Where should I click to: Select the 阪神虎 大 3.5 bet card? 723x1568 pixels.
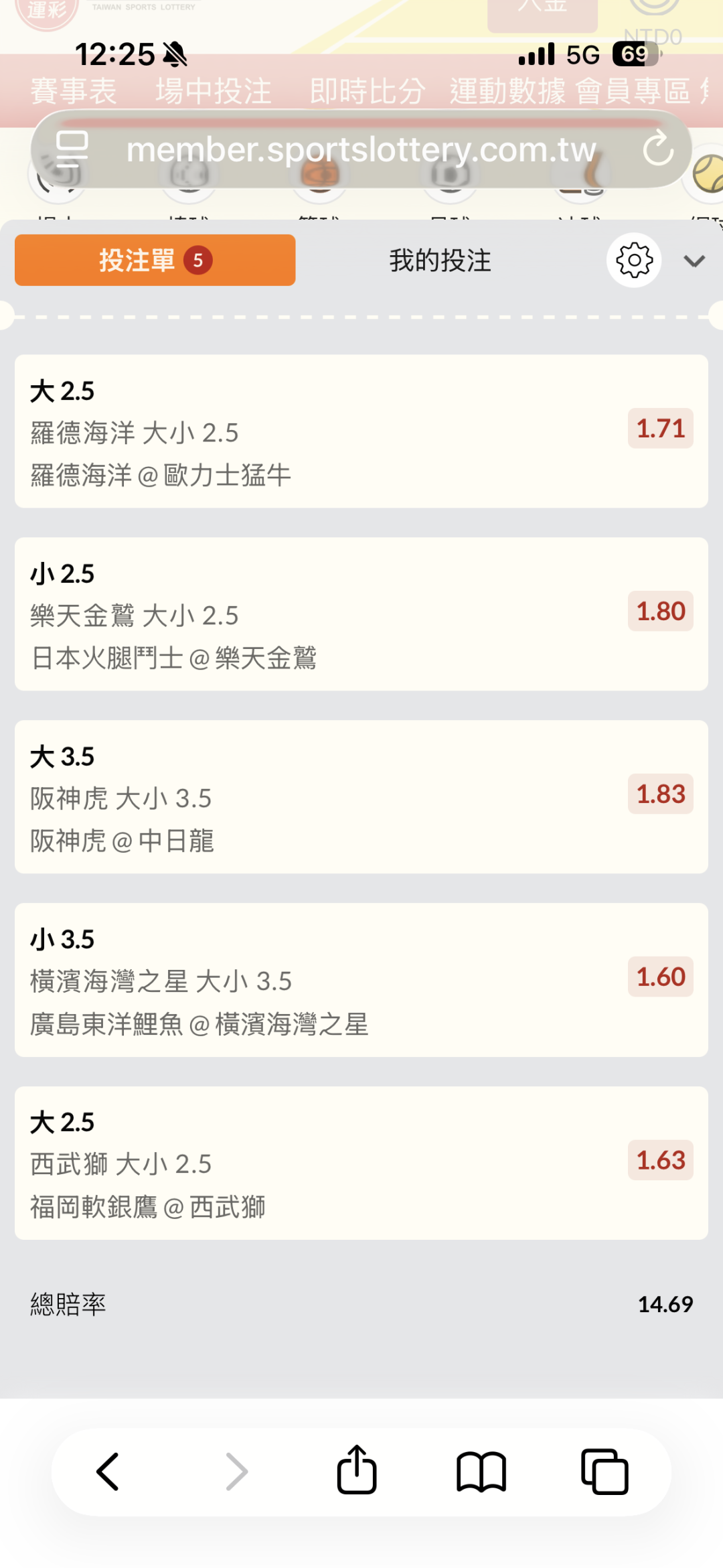361,797
